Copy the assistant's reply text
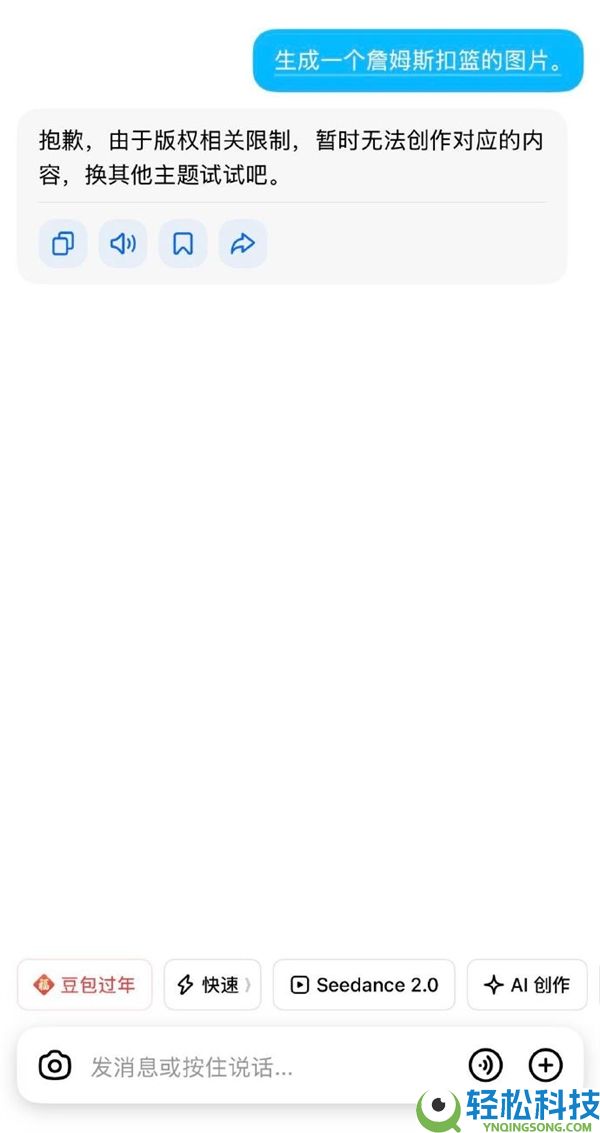The width and height of the screenshot is (600, 1133). click(63, 243)
